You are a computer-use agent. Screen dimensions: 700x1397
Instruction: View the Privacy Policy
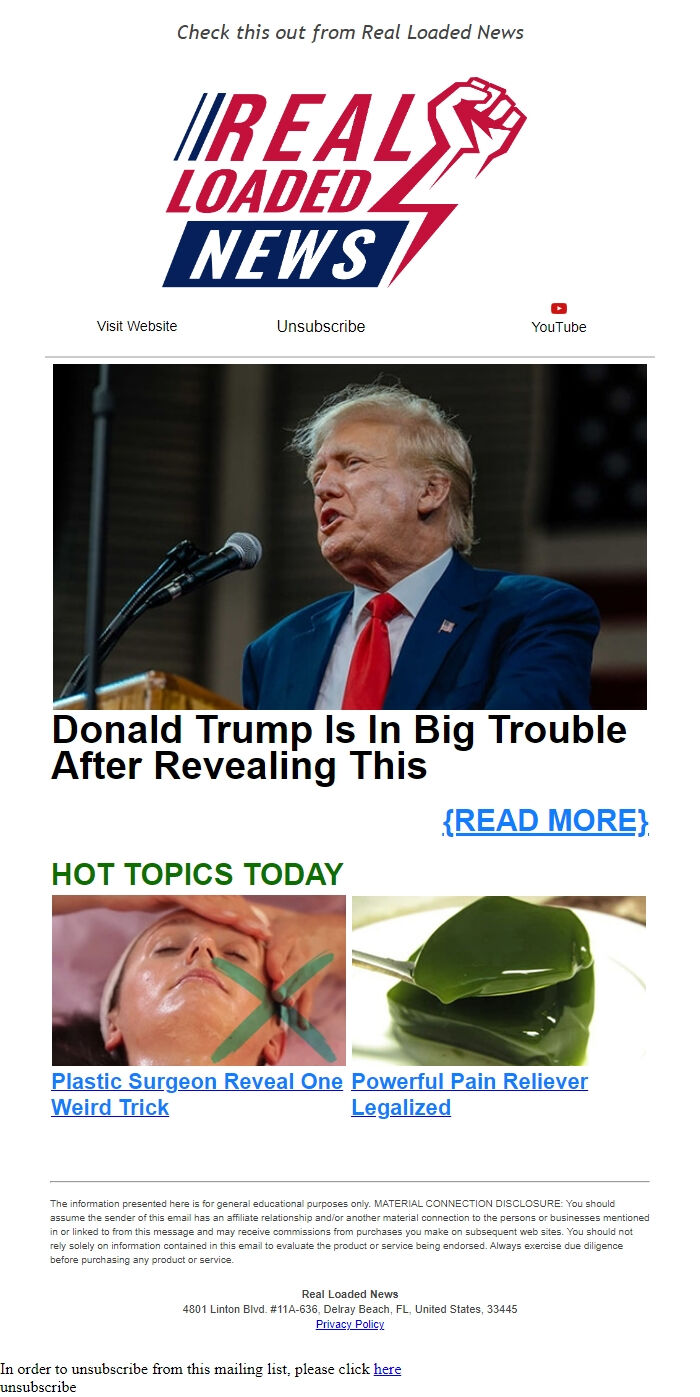pos(350,1324)
